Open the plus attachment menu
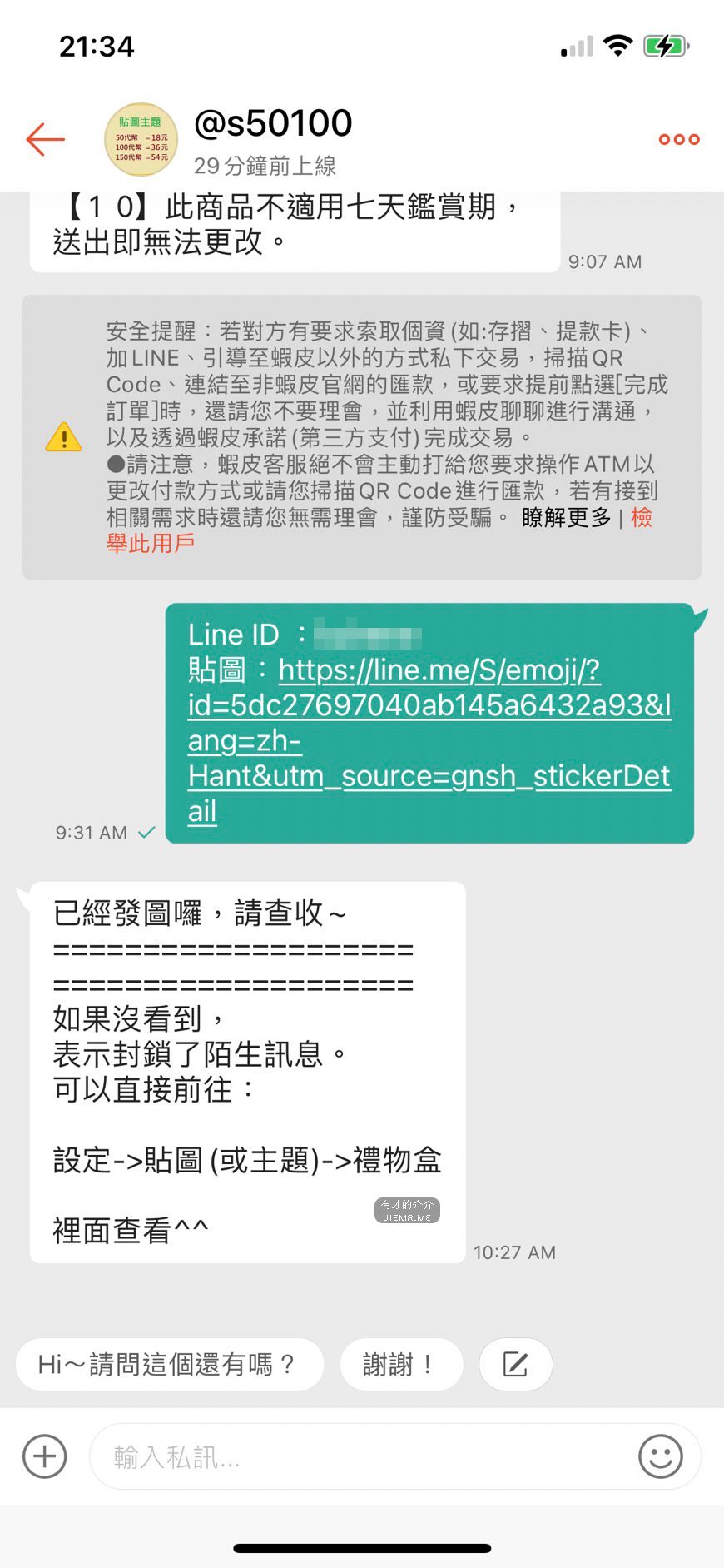The width and height of the screenshot is (724, 1568). 44,1456
